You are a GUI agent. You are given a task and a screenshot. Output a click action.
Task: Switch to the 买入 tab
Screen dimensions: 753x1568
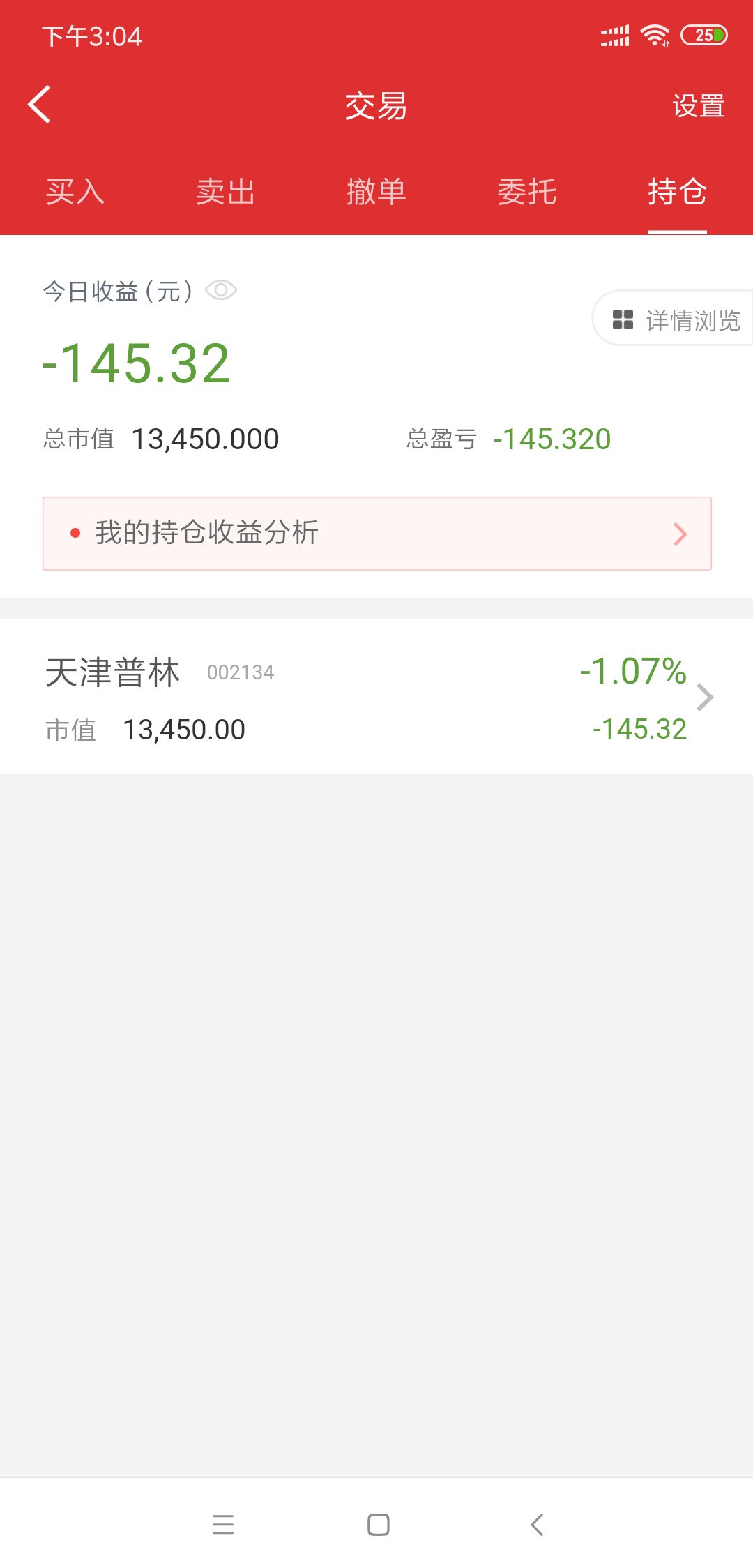[x=75, y=192]
